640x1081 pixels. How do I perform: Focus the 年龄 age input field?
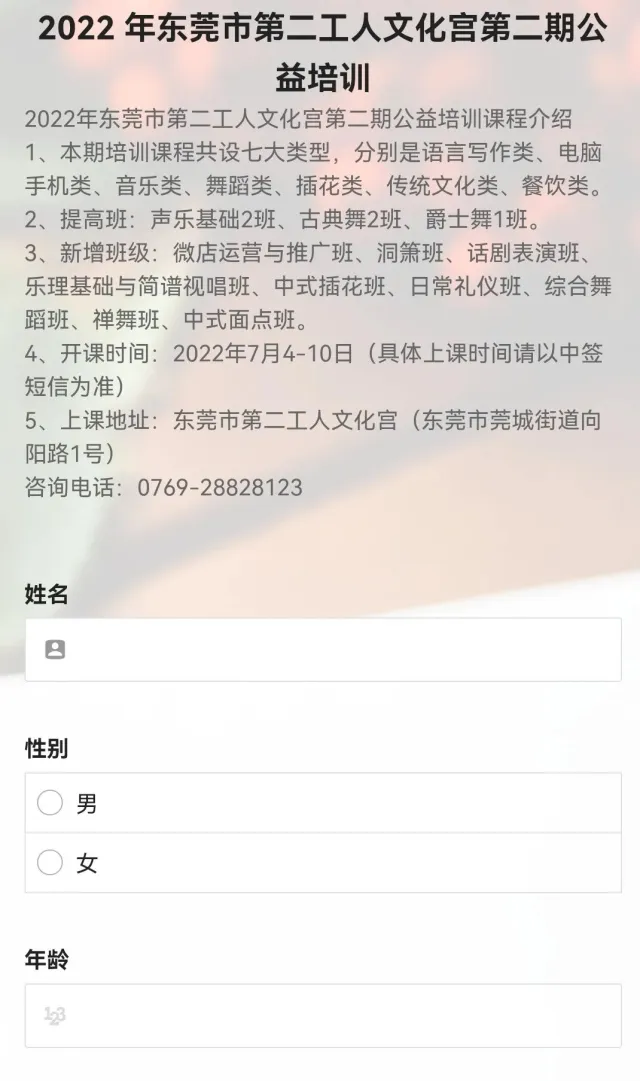pyautogui.click(x=322, y=1016)
